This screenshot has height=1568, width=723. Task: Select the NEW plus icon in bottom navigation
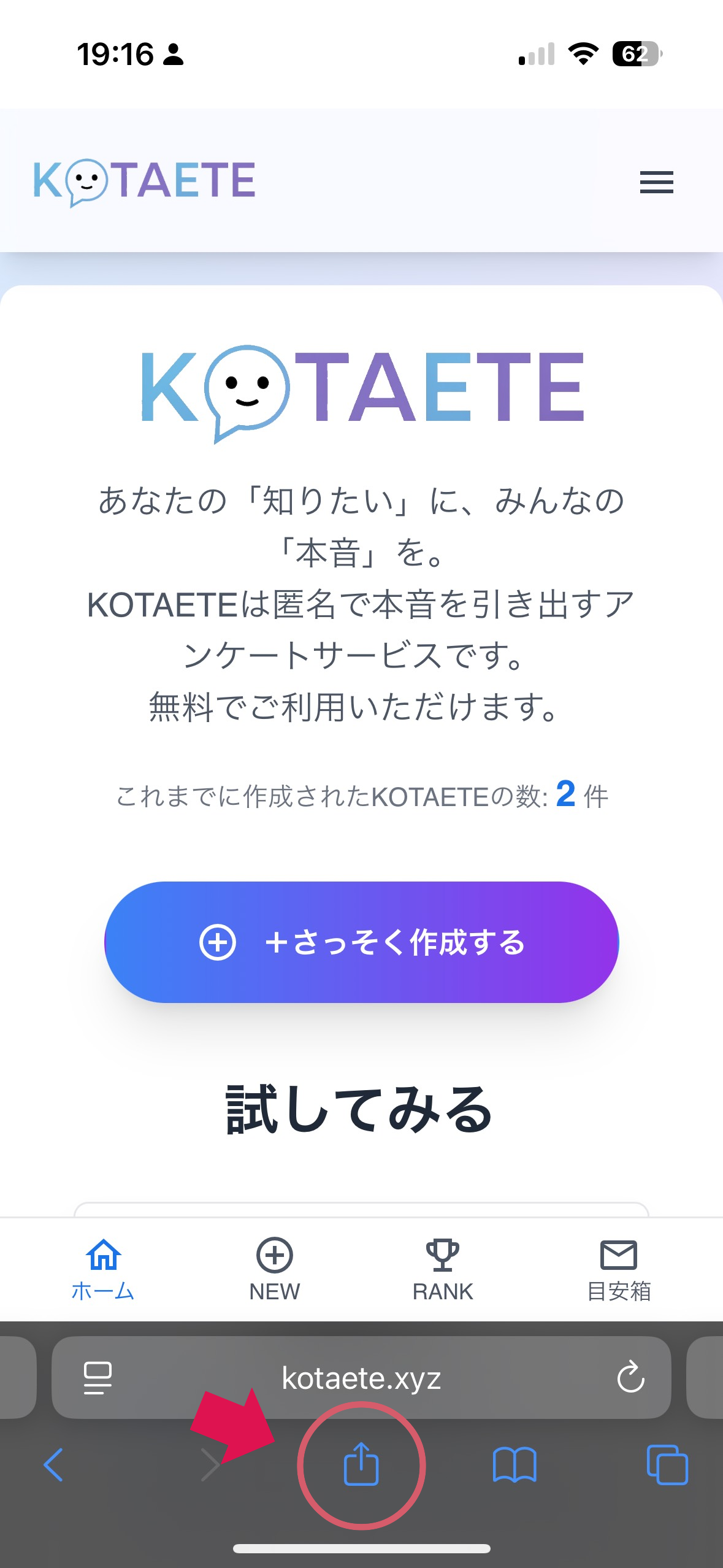[275, 1253]
